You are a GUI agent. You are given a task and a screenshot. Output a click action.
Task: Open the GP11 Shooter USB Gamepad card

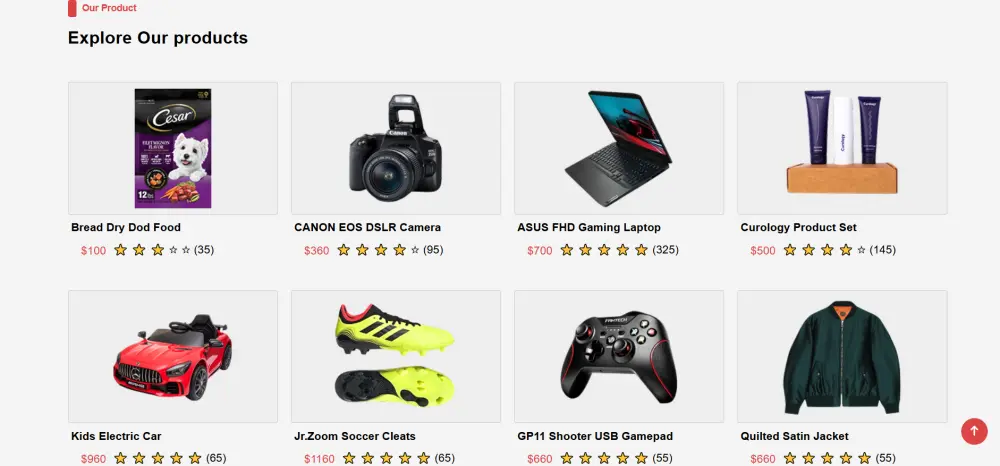(x=618, y=356)
